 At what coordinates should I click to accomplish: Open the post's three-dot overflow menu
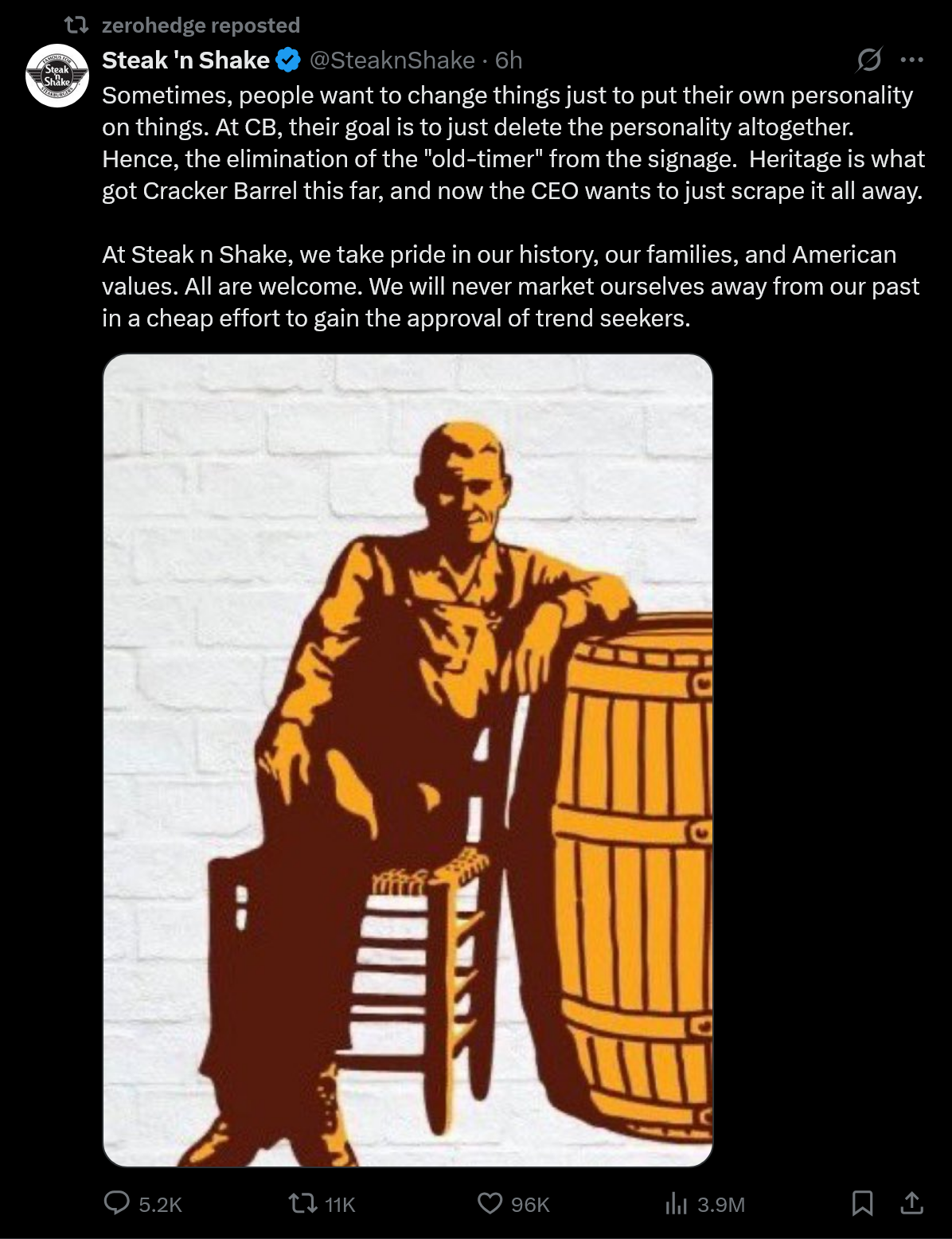911,60
